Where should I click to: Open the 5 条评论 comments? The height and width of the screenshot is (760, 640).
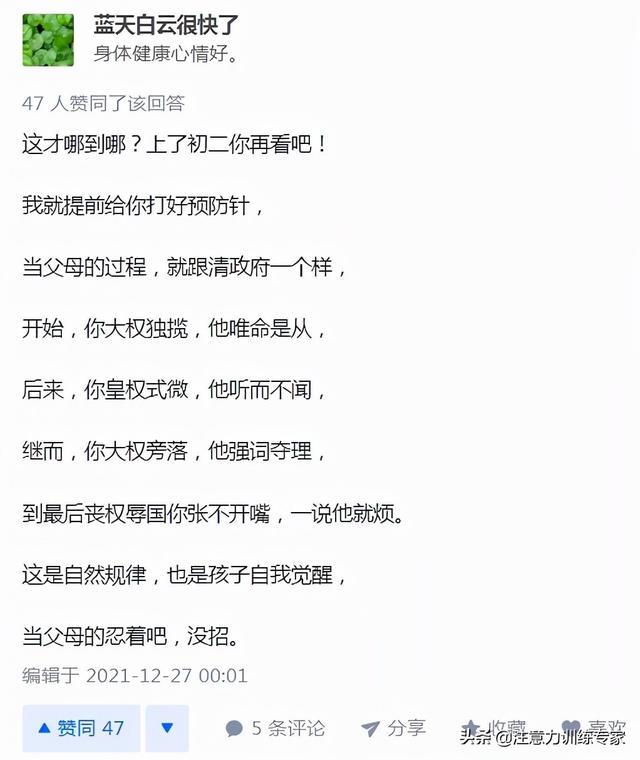[275, 728]
